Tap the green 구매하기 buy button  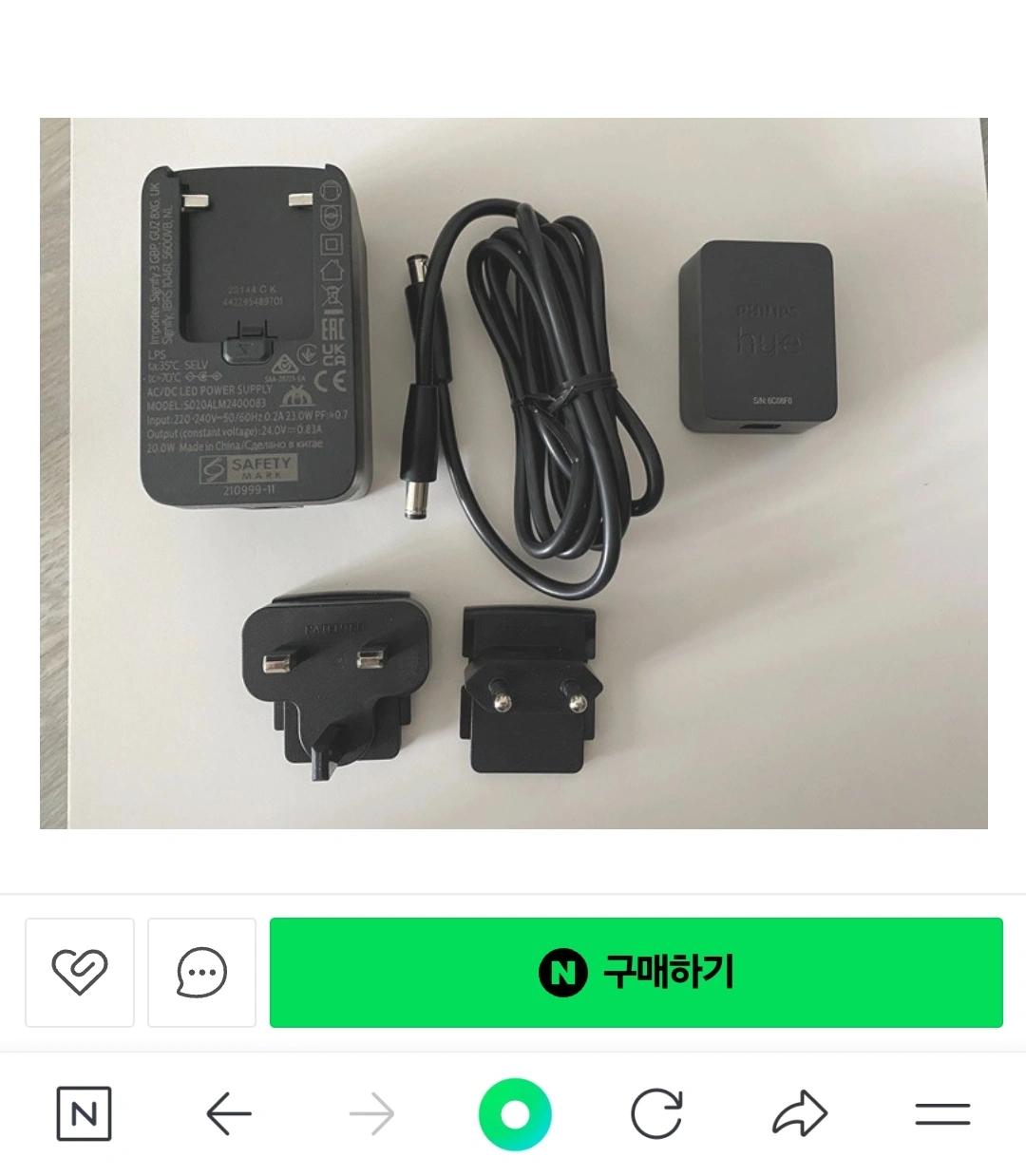[x=636, y=972]
